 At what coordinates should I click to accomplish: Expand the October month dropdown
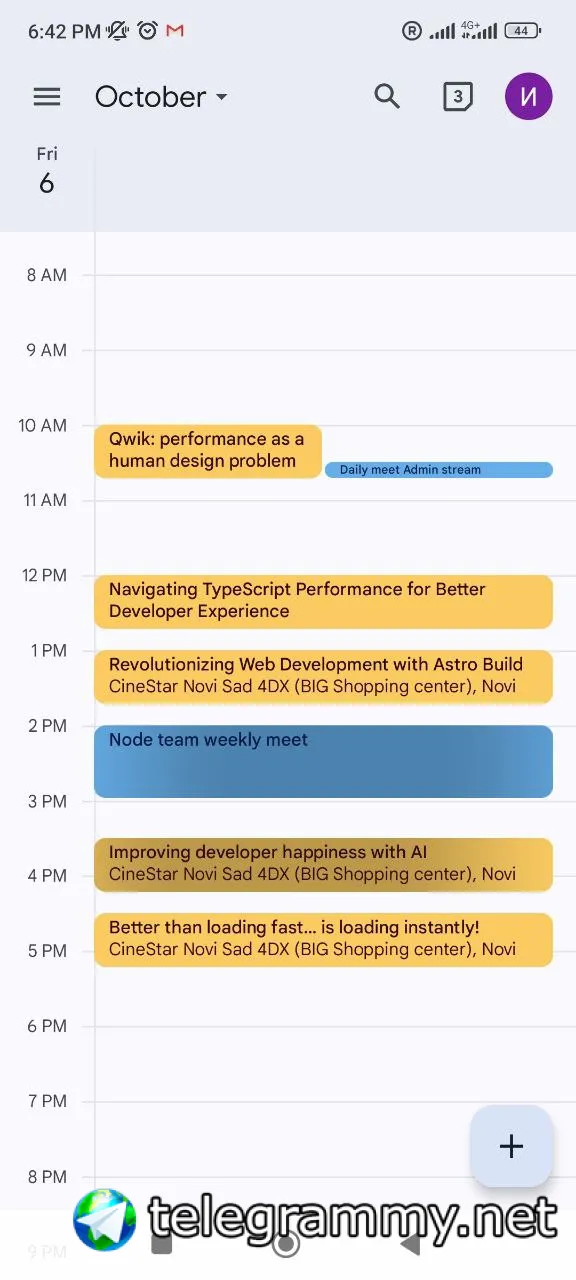(161, 97)
